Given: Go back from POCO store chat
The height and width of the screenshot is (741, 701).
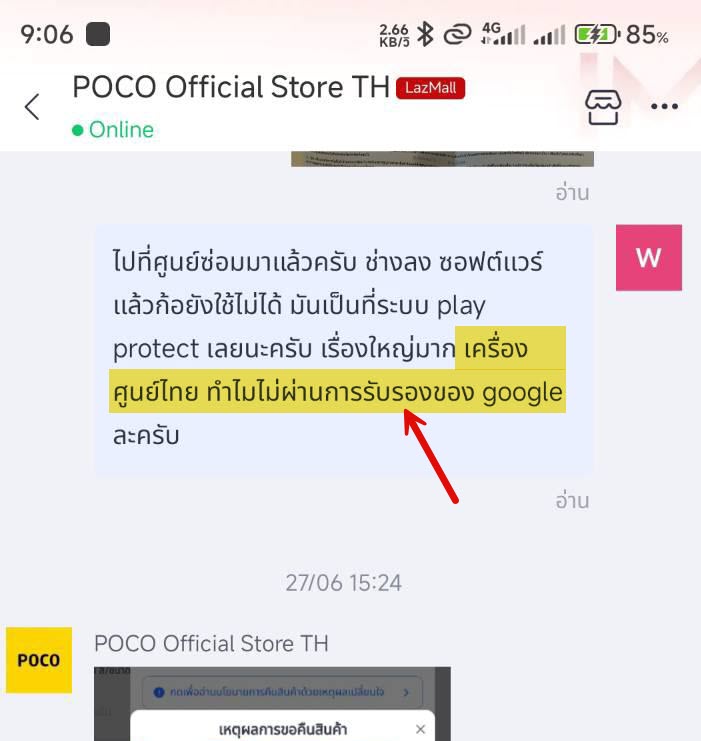Looking at the screenshot, I should click(x=33, y=107).
